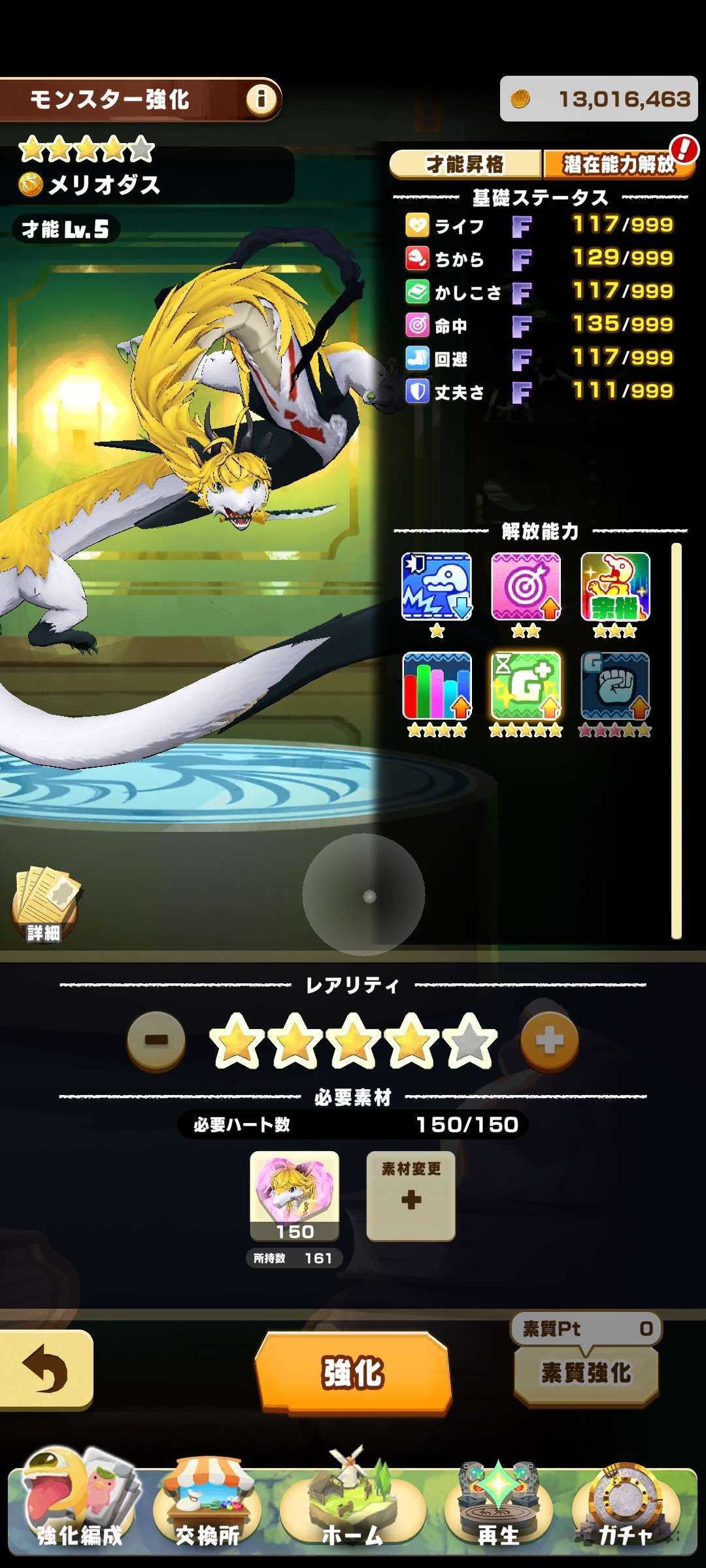Tap the orange 強化 button
This screenshot has height=1568, width=706.
(353, 1372)
